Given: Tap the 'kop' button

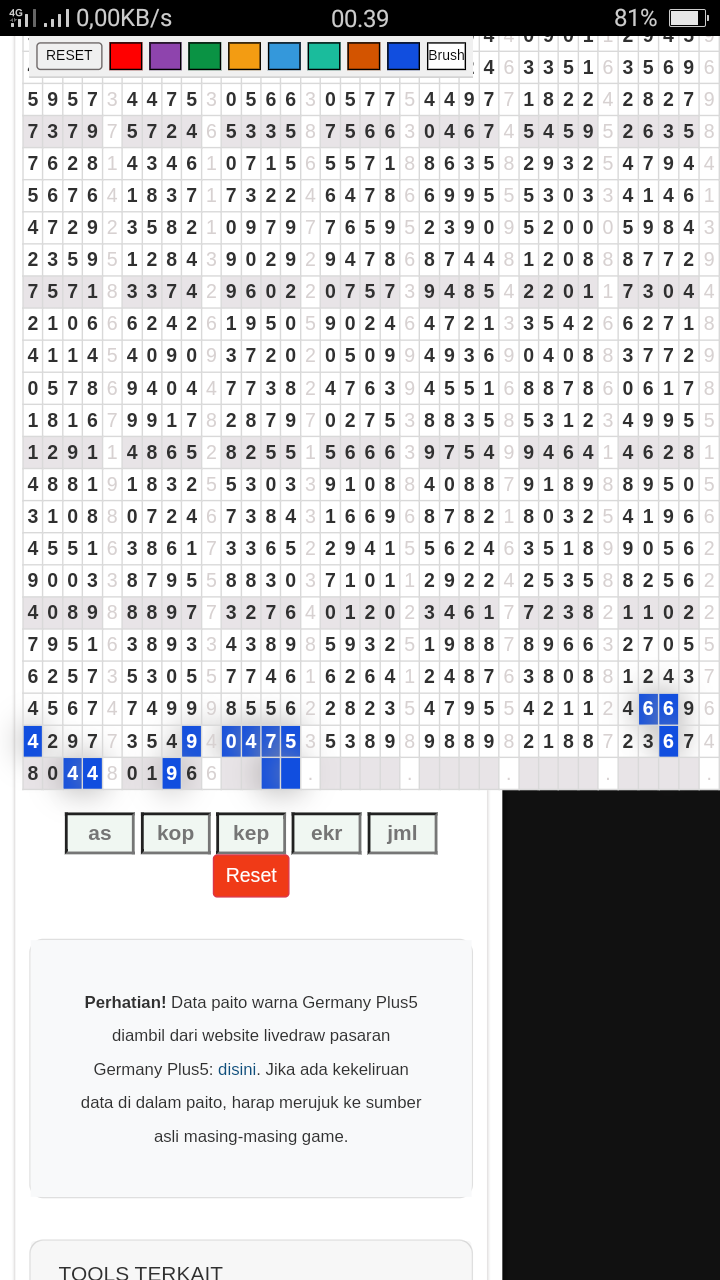Looking at the screenshot, I should 176,833.
